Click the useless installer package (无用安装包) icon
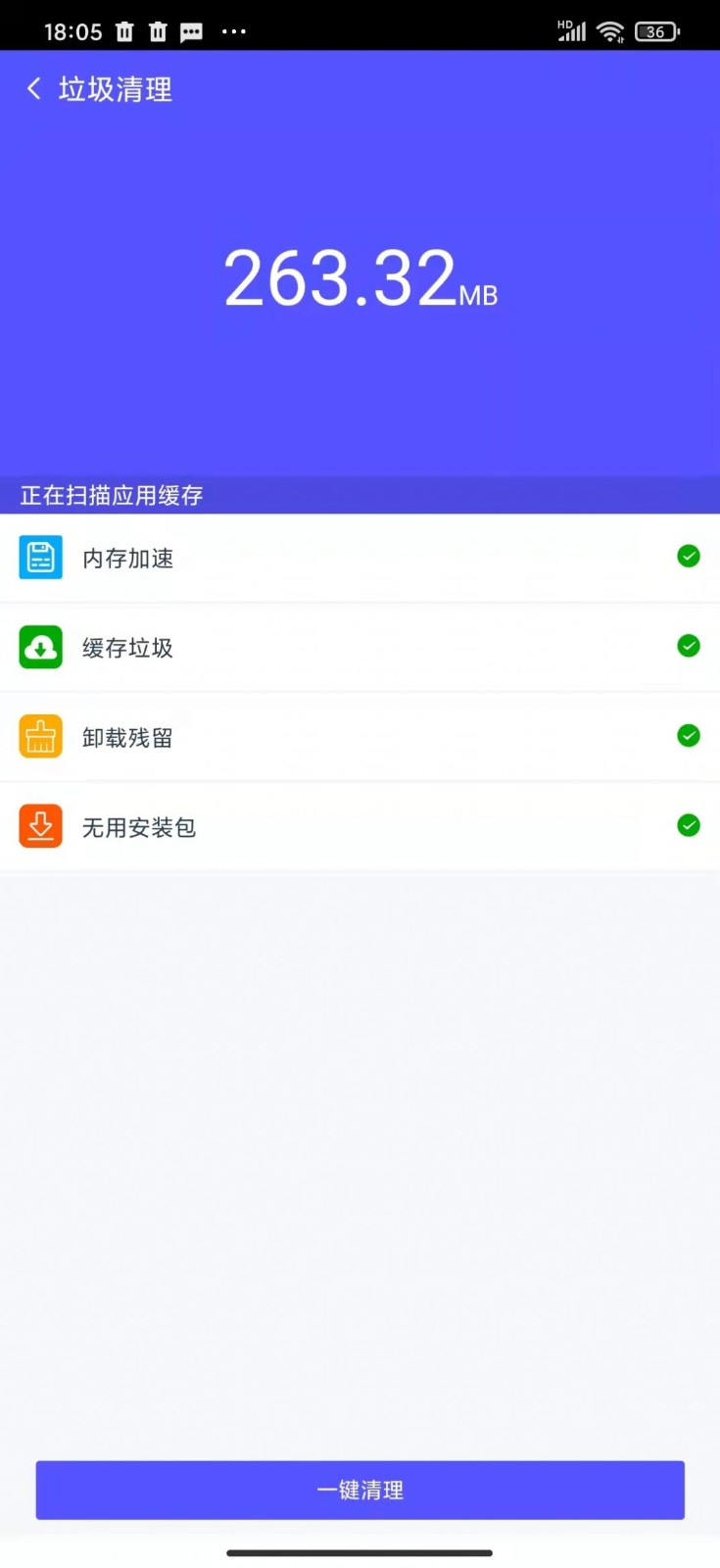720x1568 pixels. pos(40,825)
